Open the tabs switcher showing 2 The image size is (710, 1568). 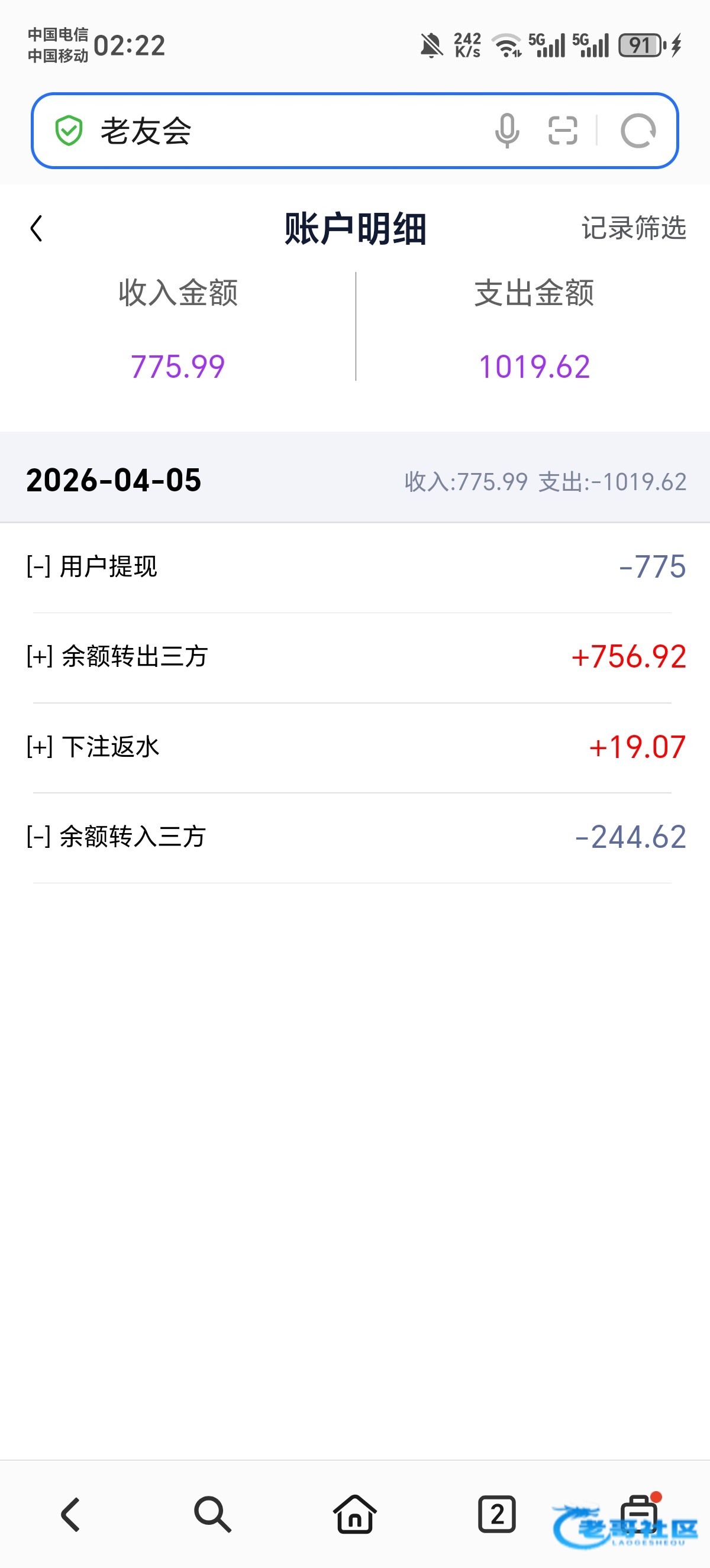[497, 1514]
